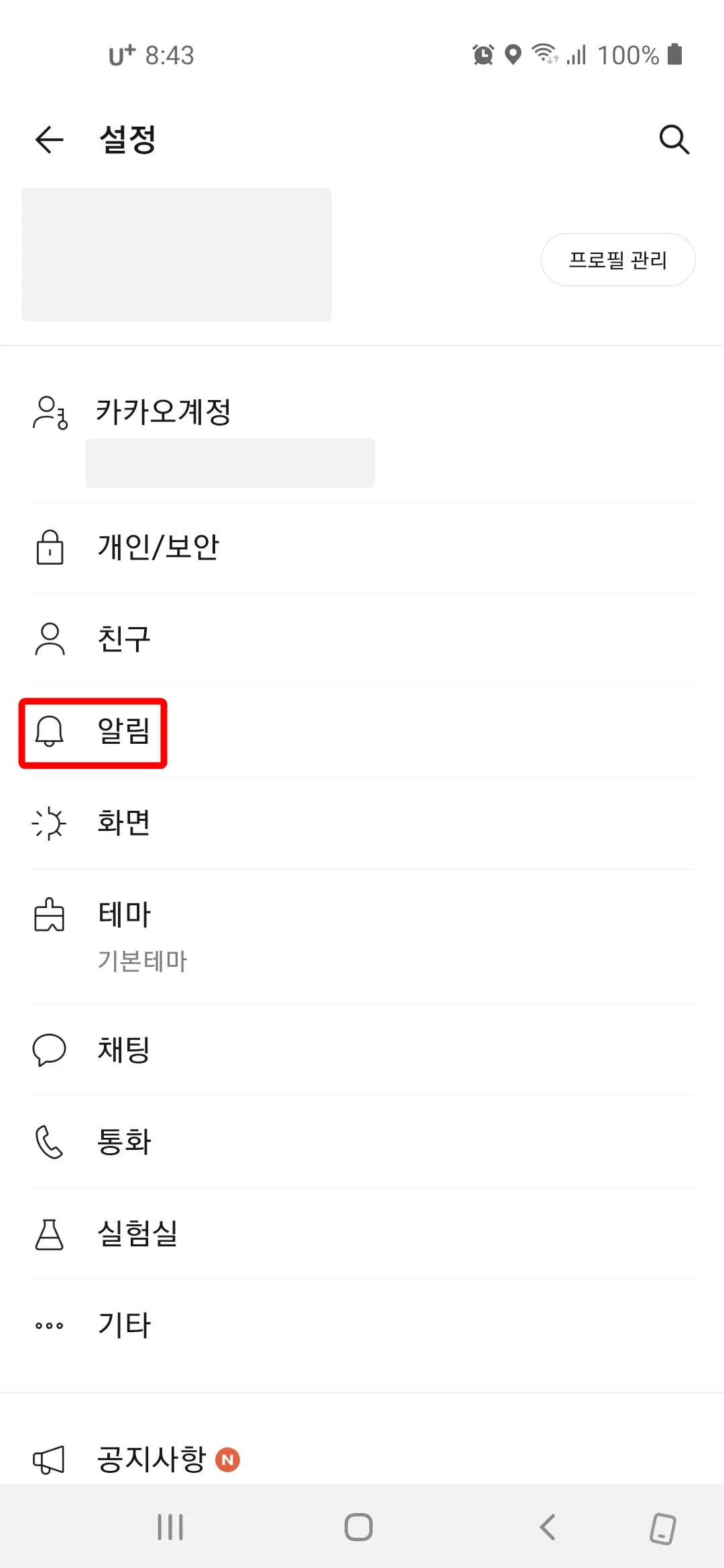Select the 화면 display brightness icon
Image resolution: width=724 pixels, height=1568 pixels.
coord(49,824)
